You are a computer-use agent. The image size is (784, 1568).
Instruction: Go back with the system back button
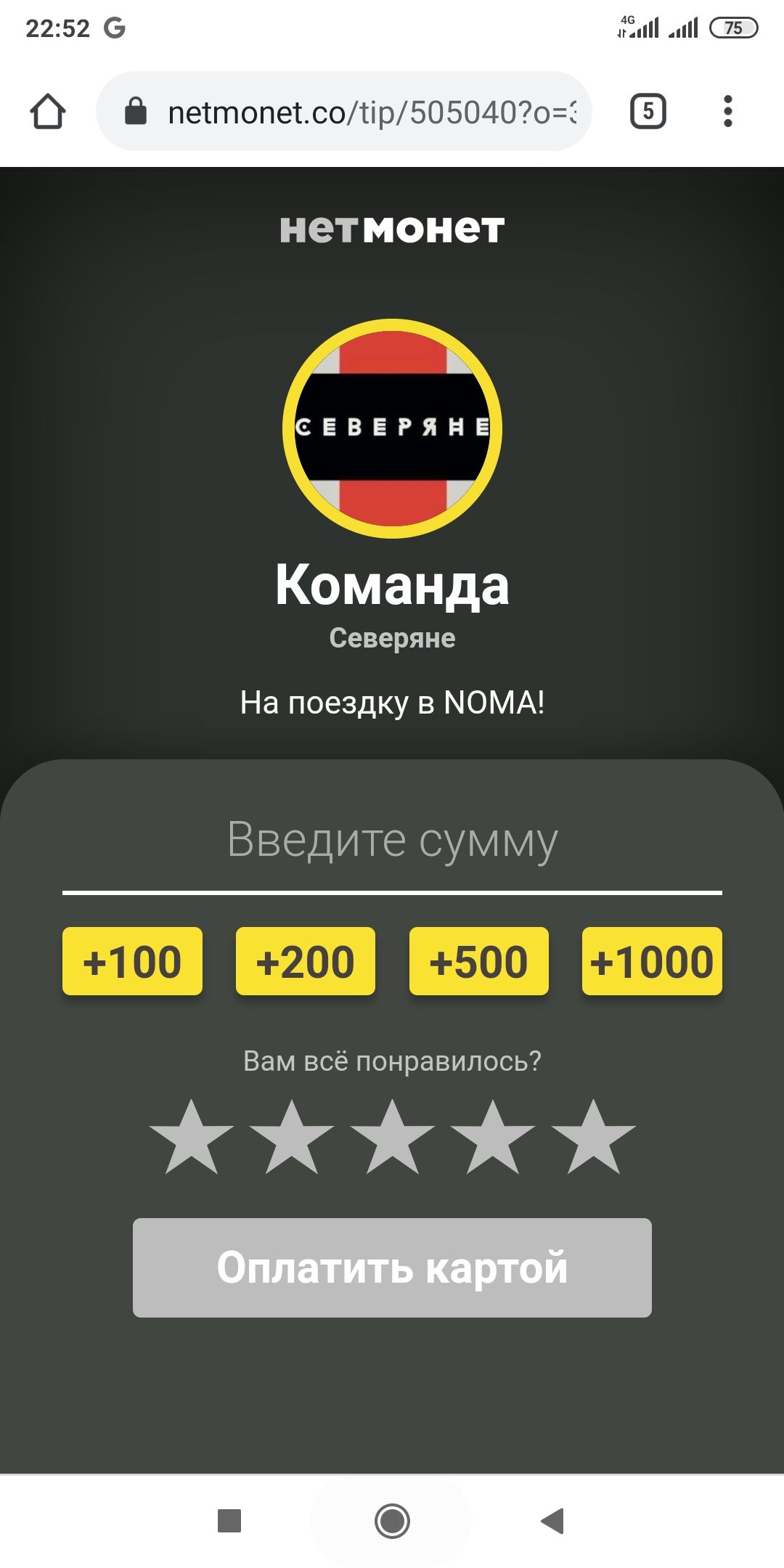point(553,1520)
